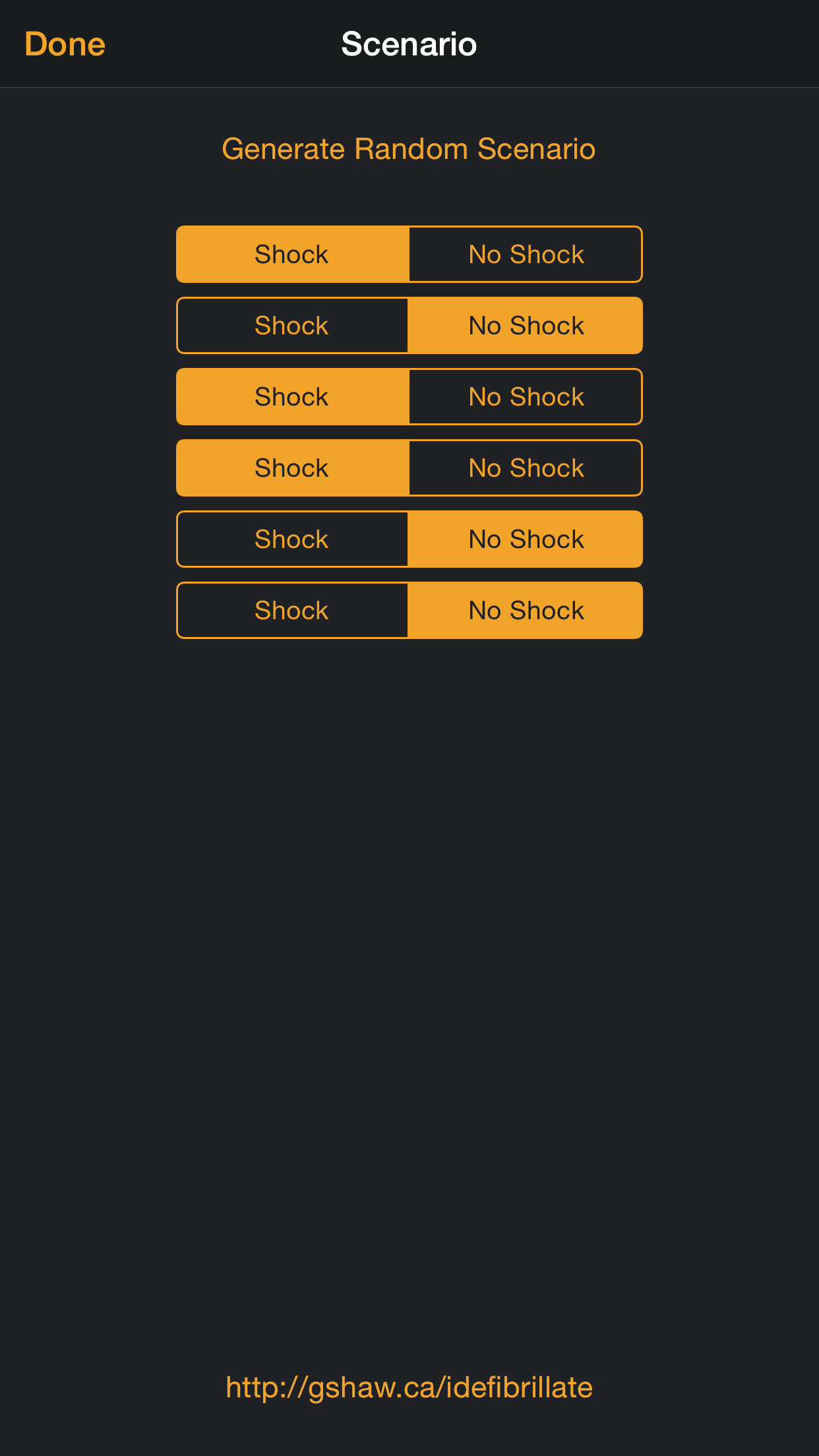Select No Shock on the sixth row
The width and height of the screenshot is (819, 1456).
[526, 610]
